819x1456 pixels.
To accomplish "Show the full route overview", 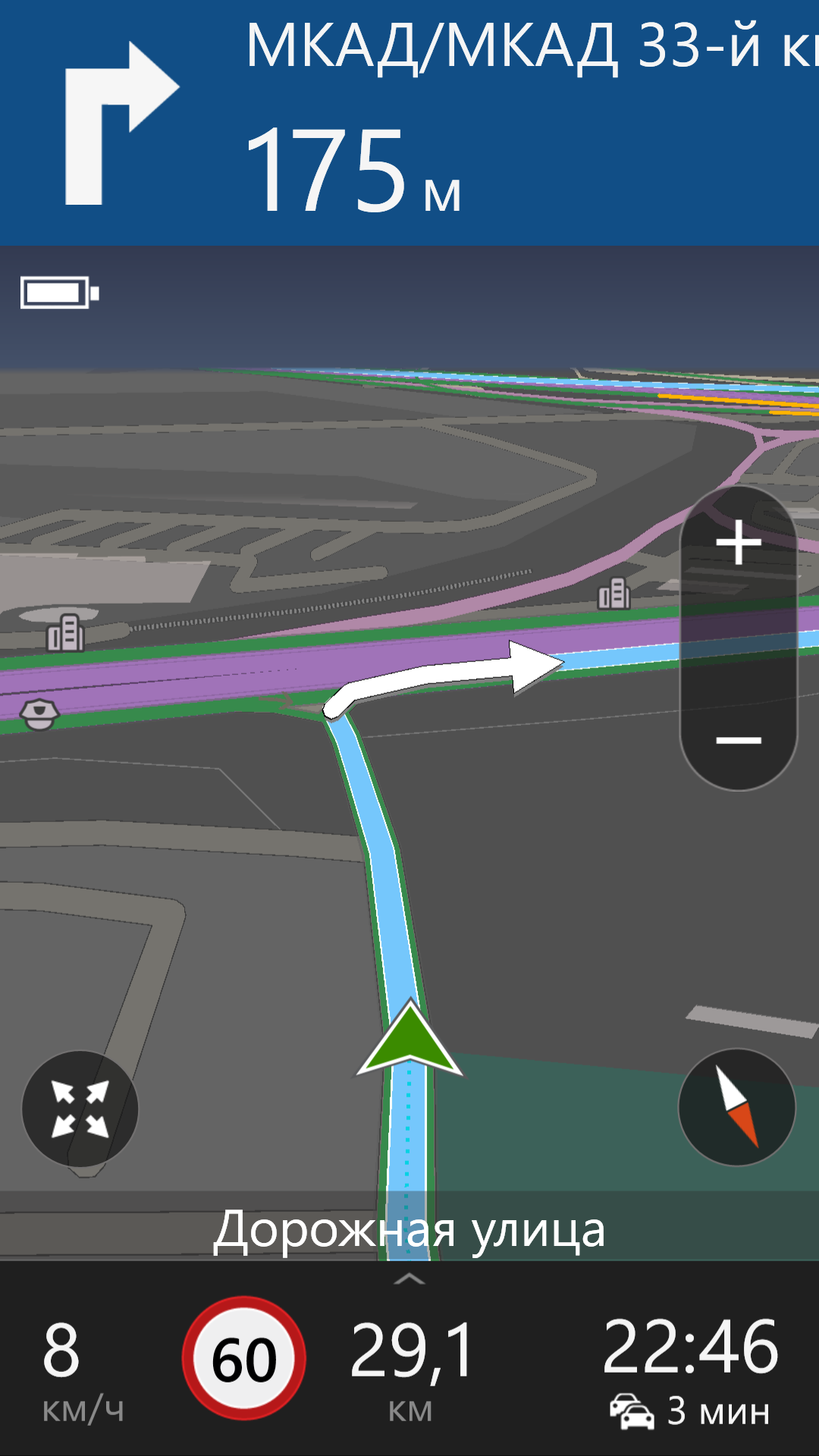I will point(80,1109).
